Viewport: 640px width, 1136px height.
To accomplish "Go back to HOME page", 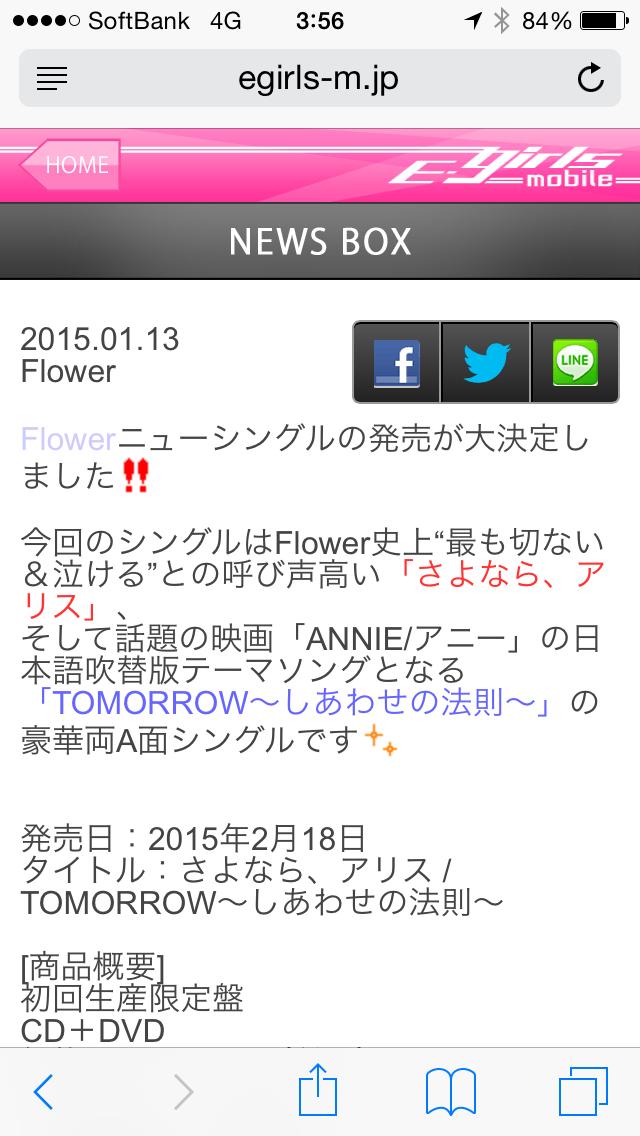I will [72, 165].
